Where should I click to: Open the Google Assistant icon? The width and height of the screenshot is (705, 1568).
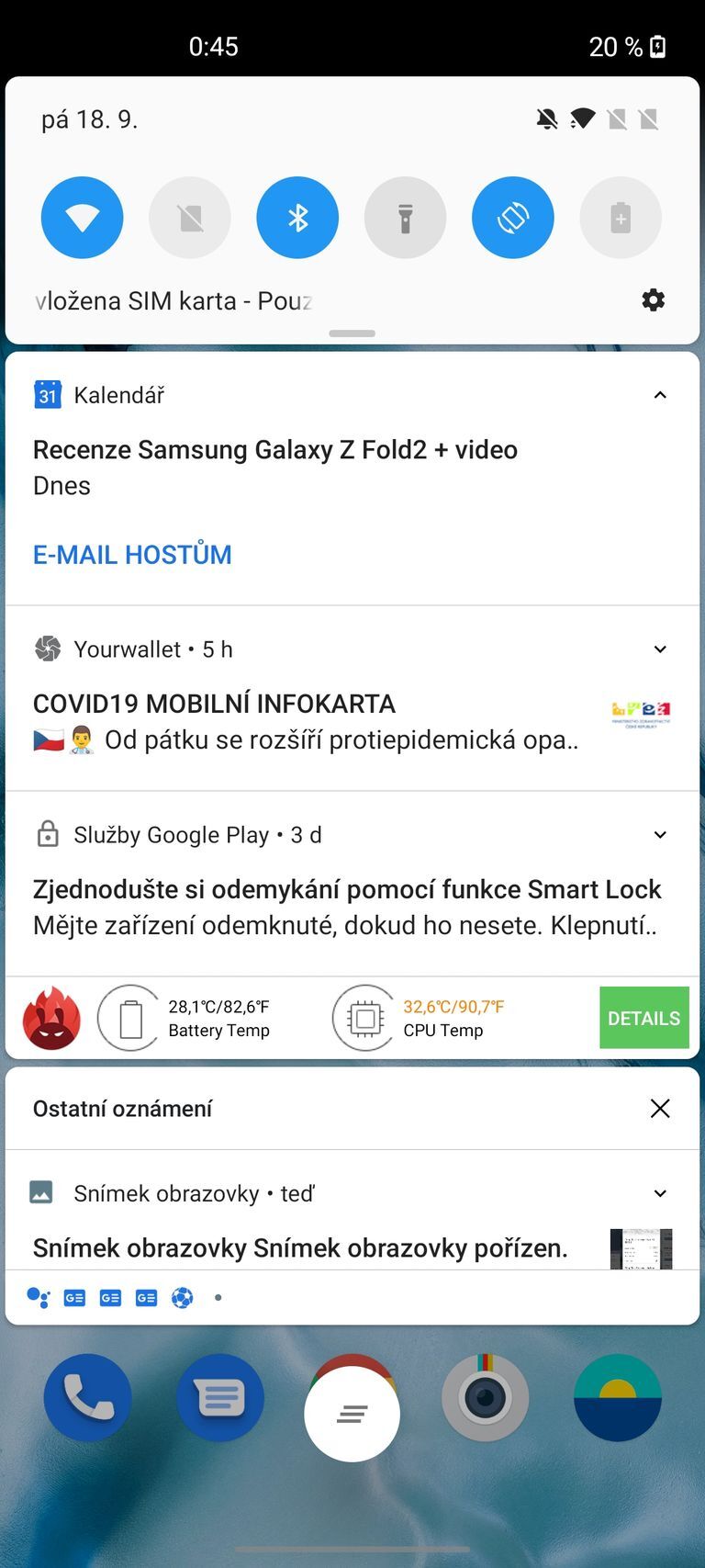(37, 1297)
